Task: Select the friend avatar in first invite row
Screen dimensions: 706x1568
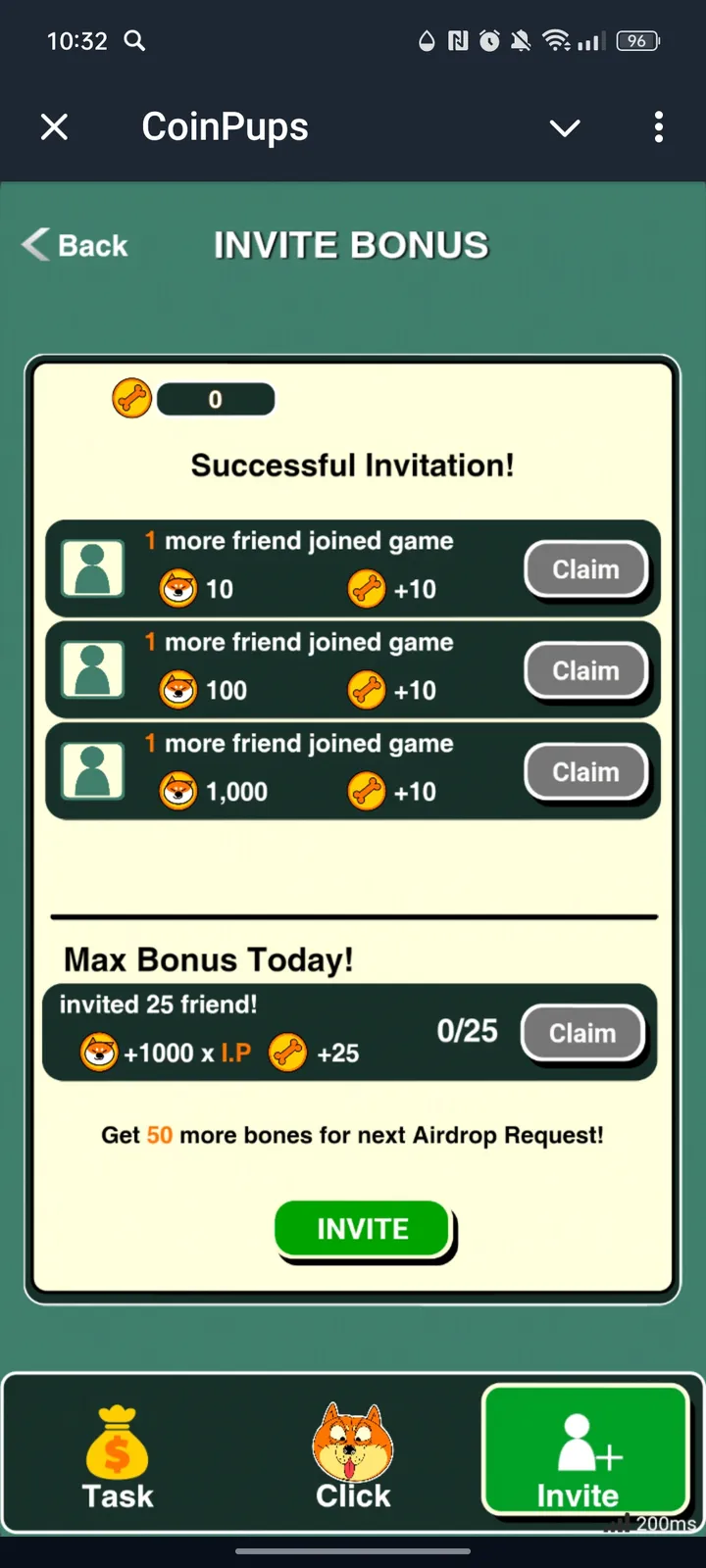Action: point(92,567)
